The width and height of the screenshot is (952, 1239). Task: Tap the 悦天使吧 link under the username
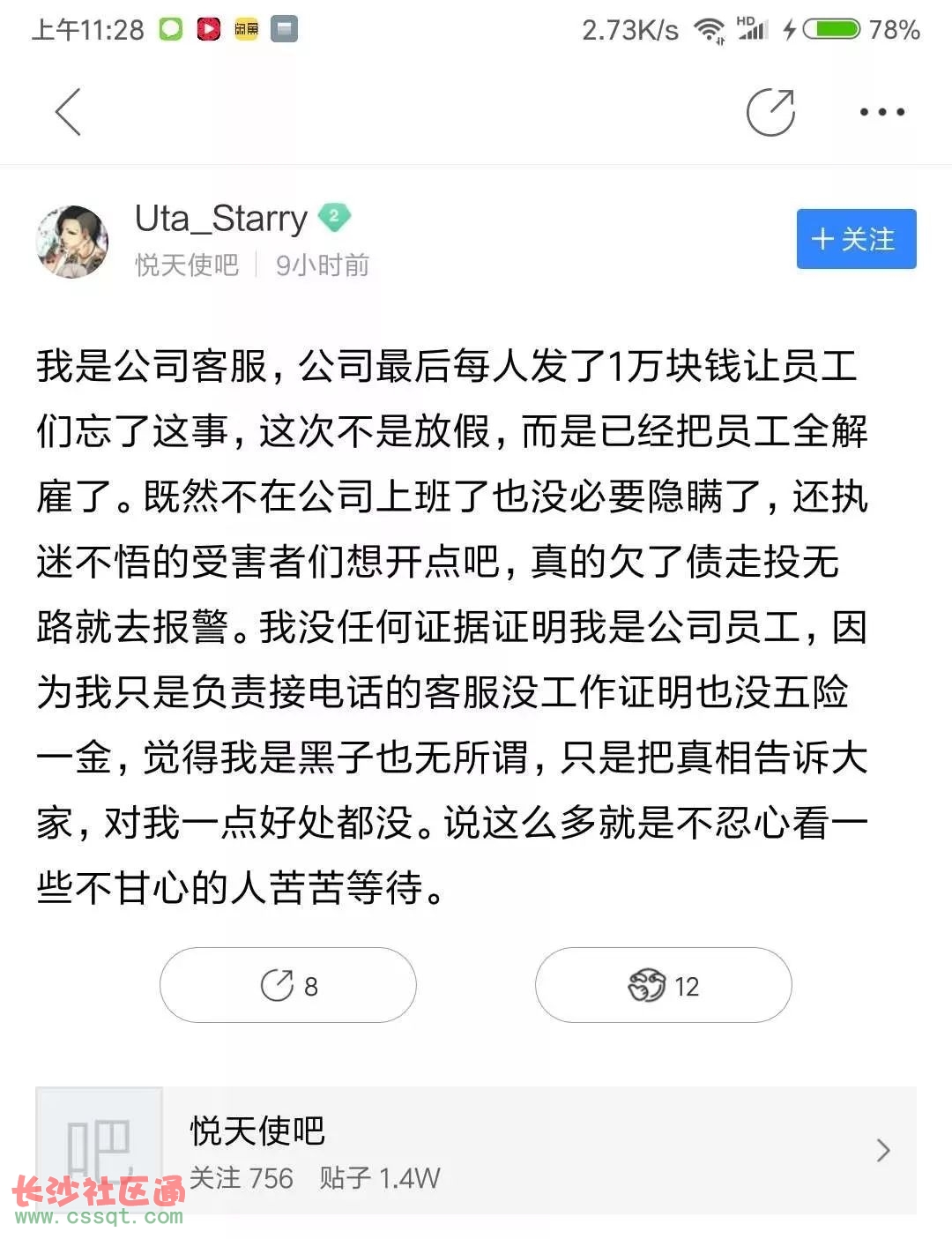(187, 265)
